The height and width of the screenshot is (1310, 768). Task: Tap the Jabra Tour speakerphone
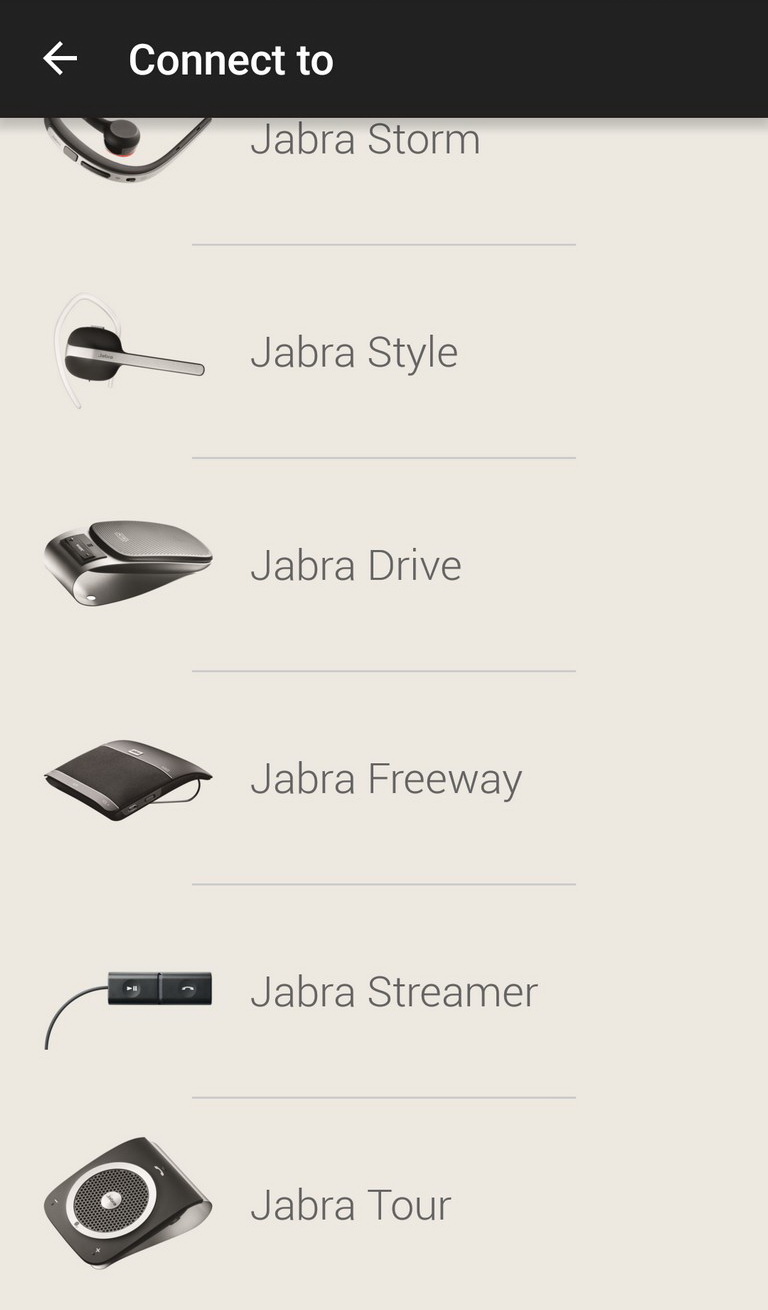pos(384,1203)
